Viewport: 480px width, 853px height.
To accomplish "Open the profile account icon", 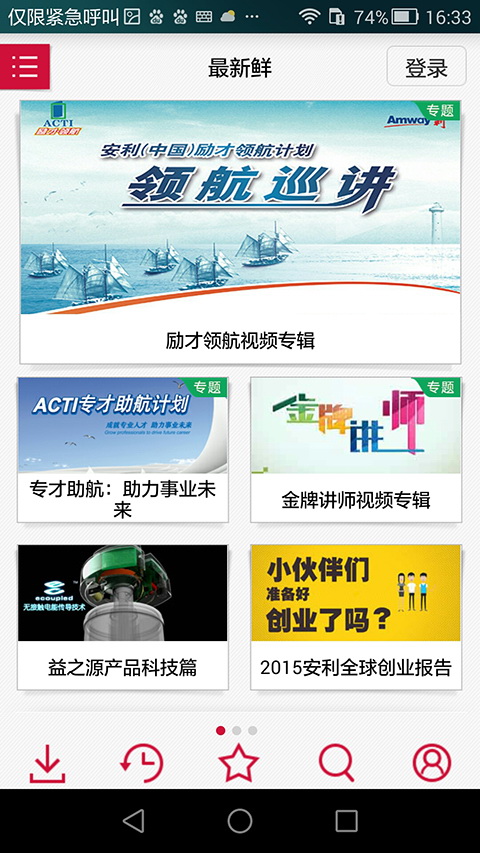I will (432, 763).
